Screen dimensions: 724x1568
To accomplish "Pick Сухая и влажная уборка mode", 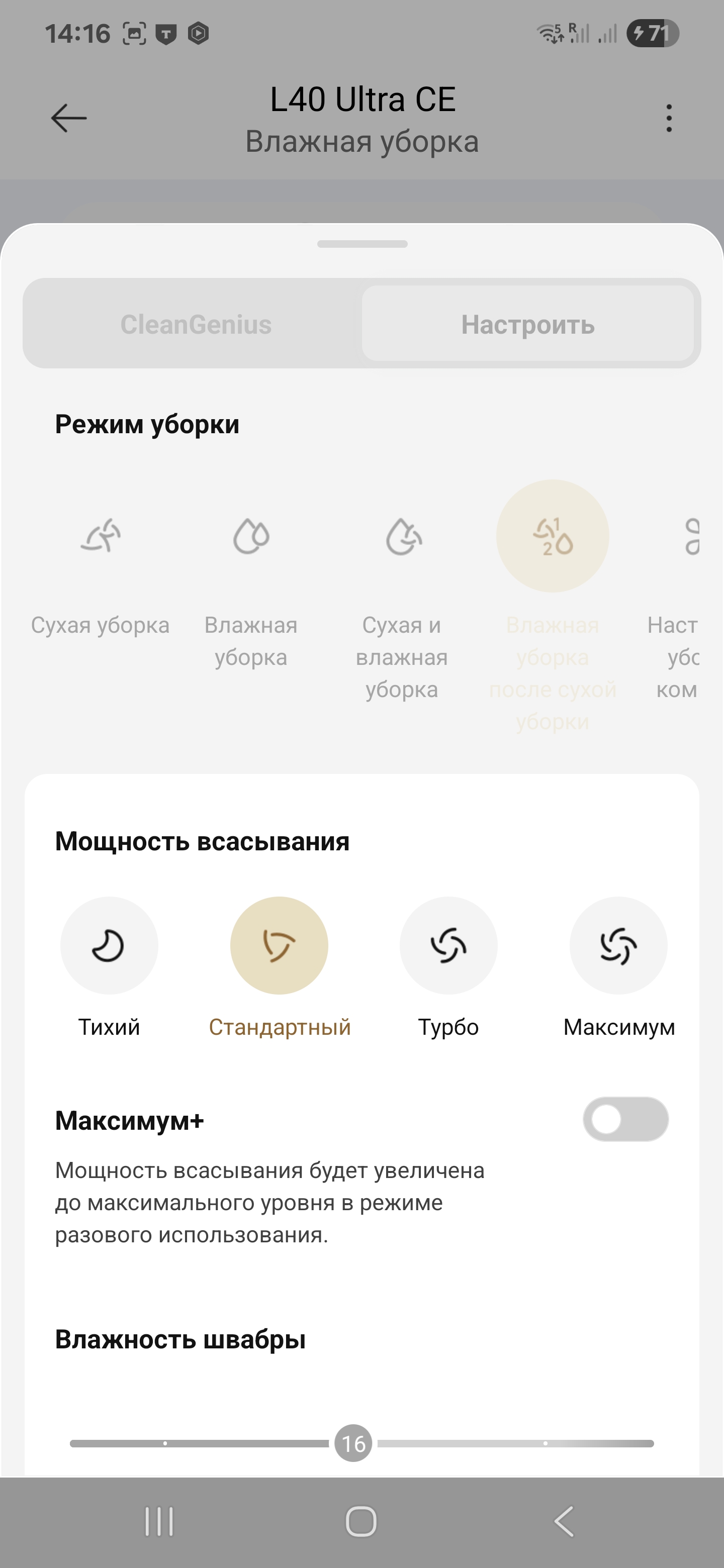I will pos(403,537).
